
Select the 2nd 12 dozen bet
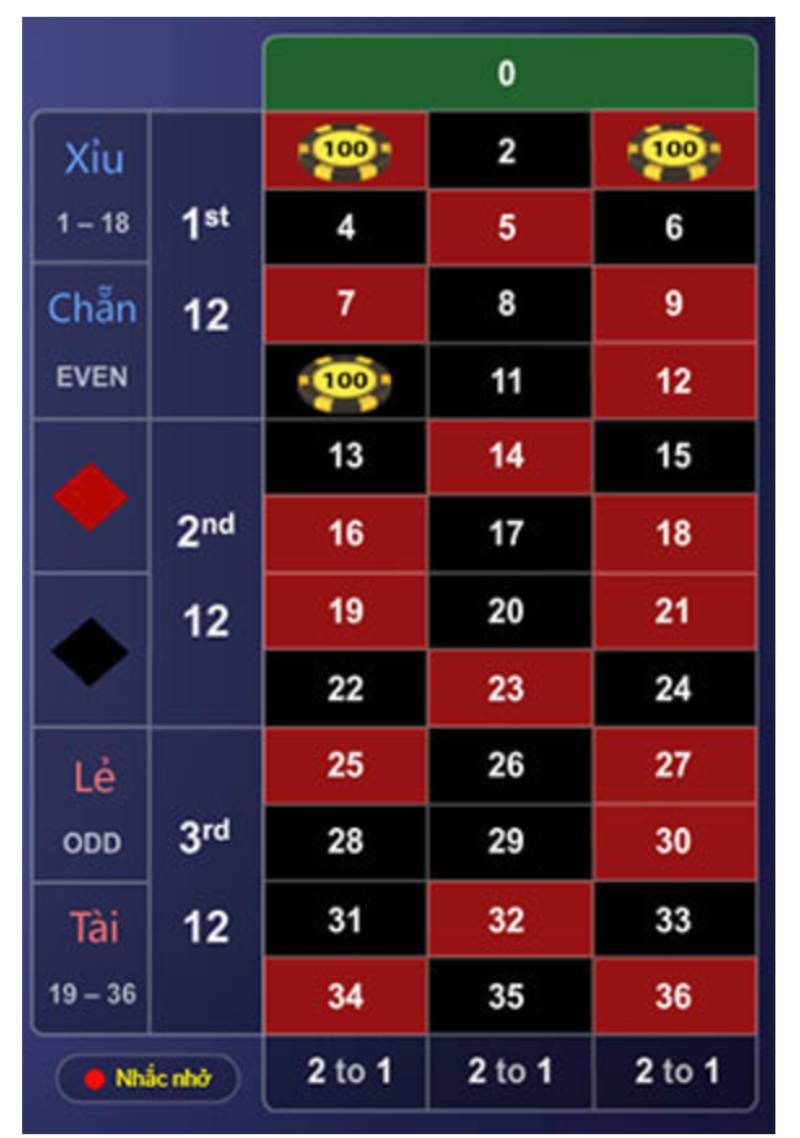[206, 573]
